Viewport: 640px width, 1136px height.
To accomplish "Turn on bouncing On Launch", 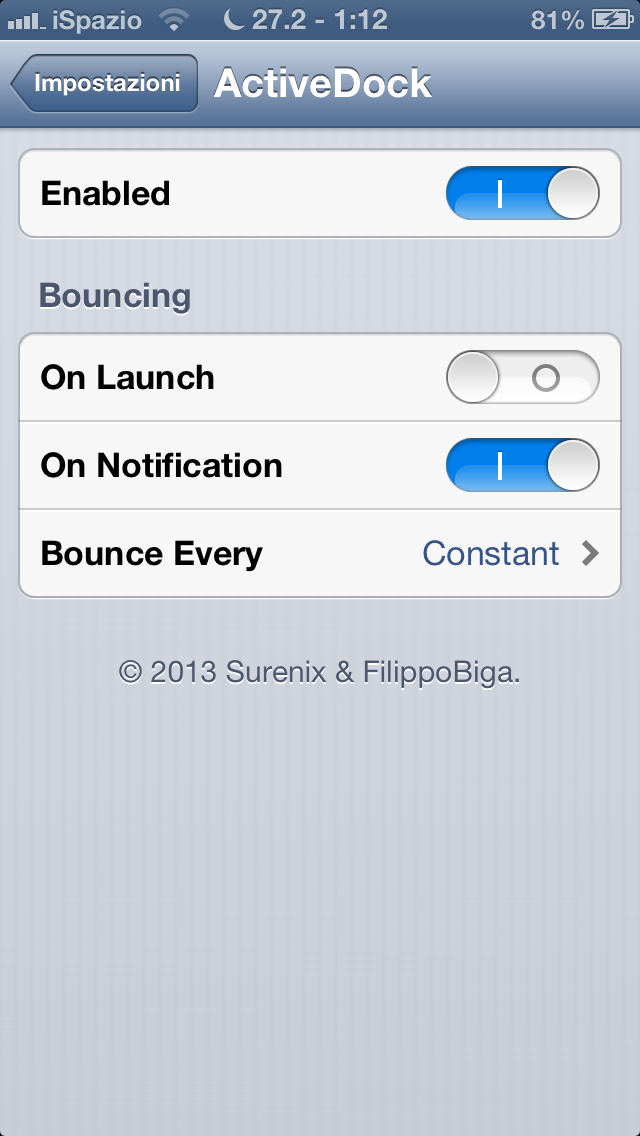I will tap(522, 378).
